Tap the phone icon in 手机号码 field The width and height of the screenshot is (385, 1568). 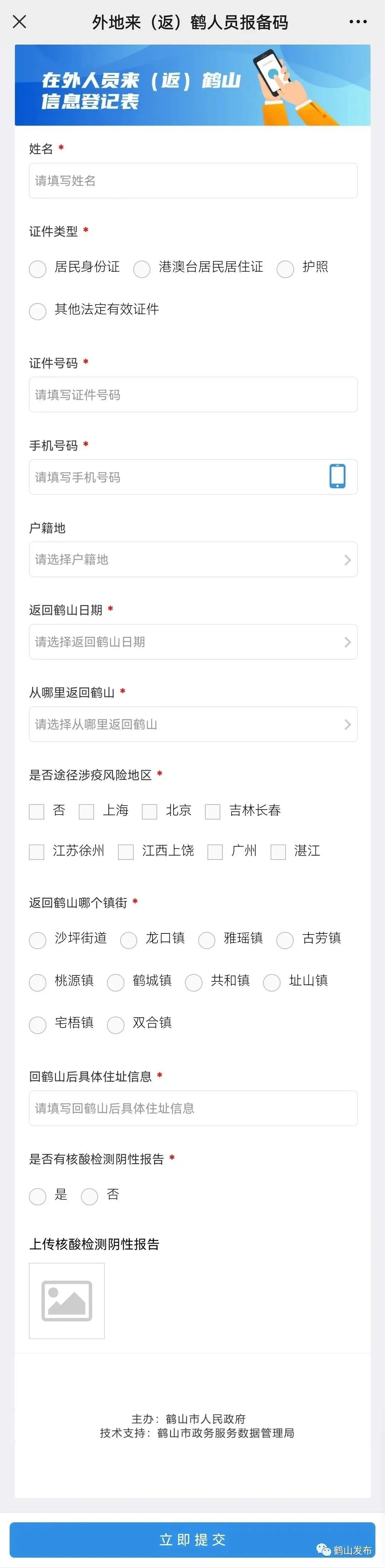[337, 476]
